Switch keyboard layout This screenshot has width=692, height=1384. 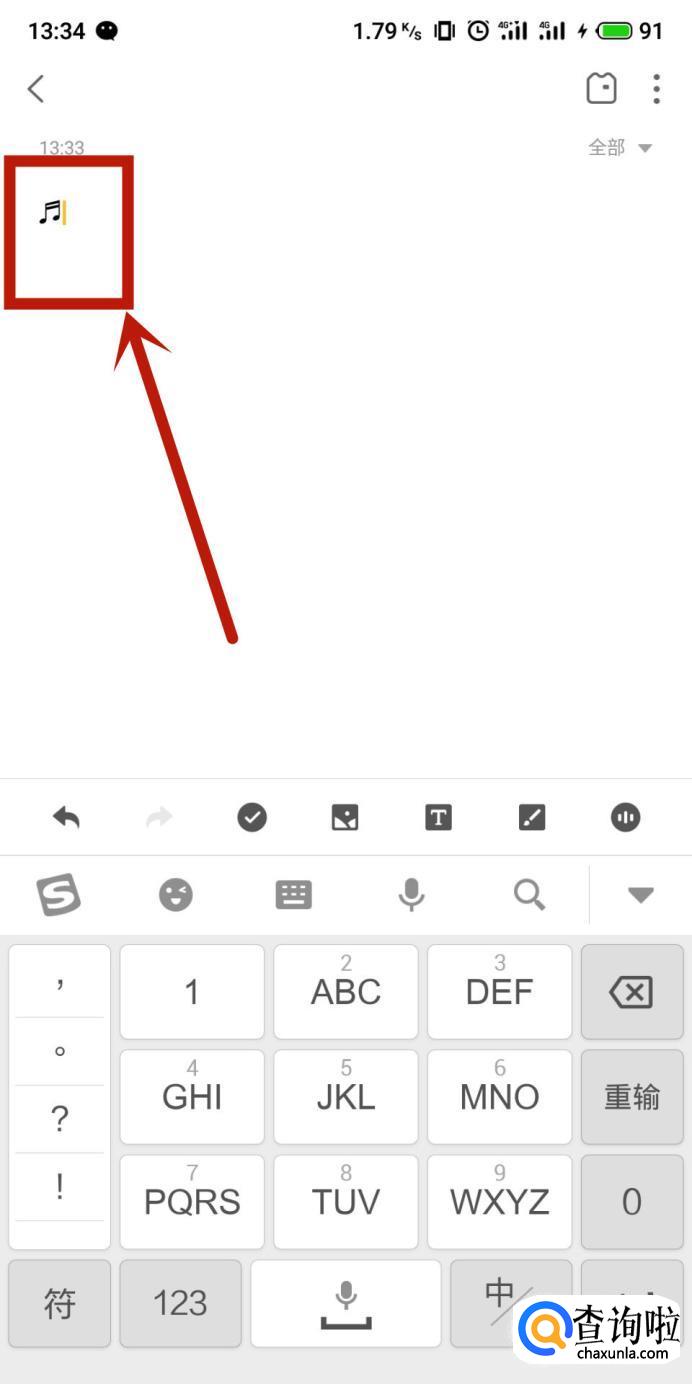294,895
